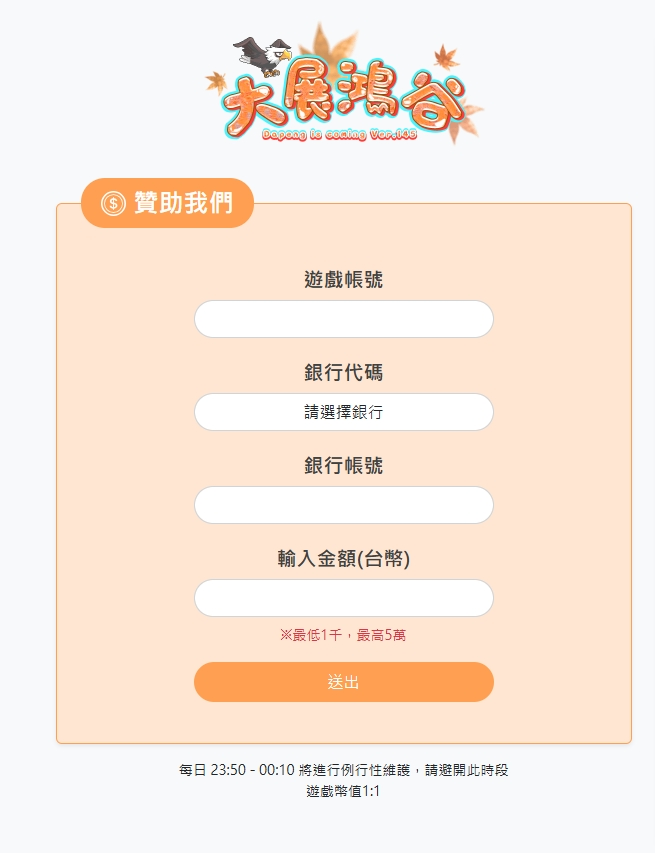Tap the 遊戲帳號 input field
Screen dimensions: 655x853
point(343,319)
